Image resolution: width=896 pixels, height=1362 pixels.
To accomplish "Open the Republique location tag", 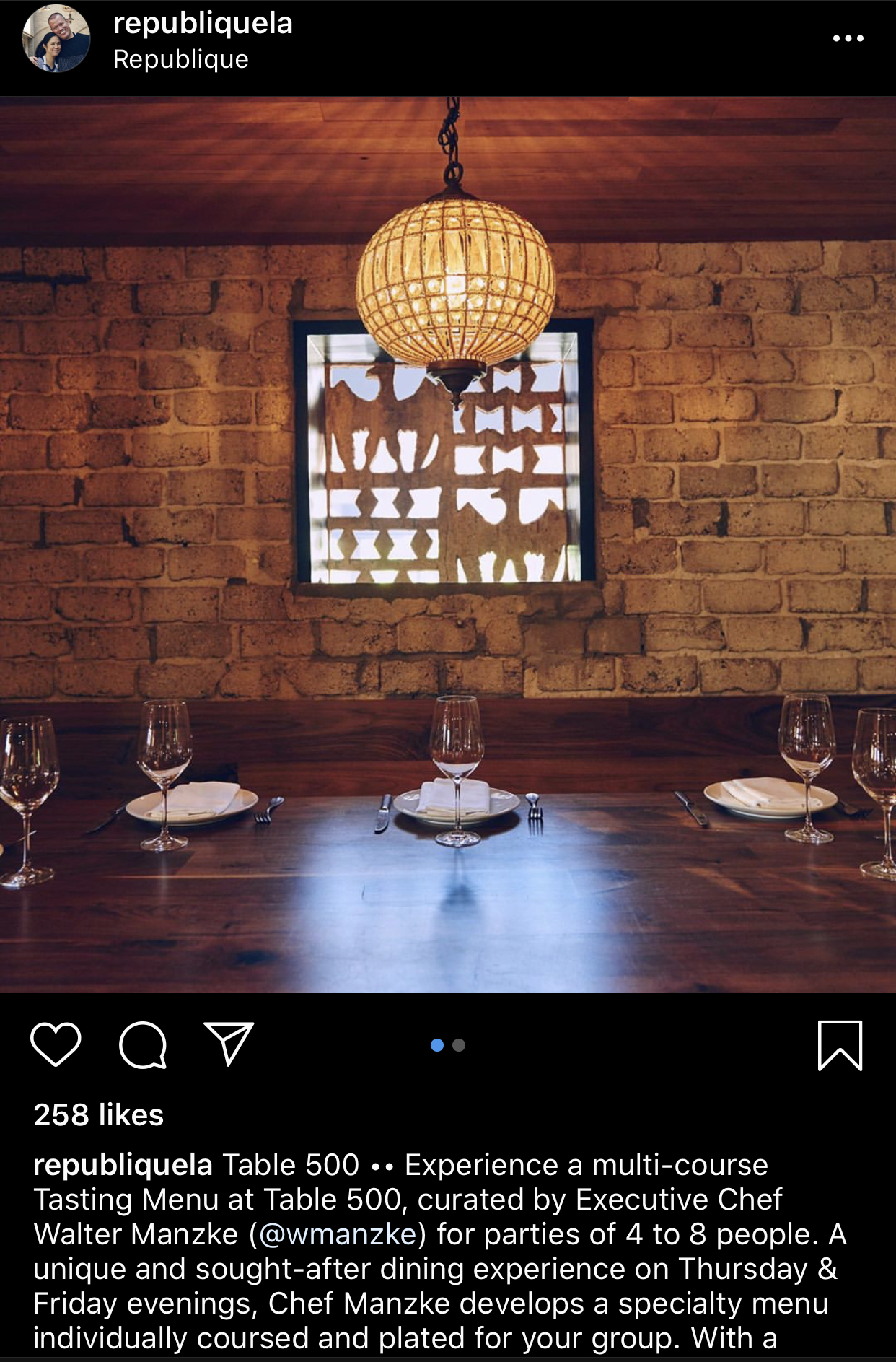I will pyautogui.click(x=180, y=59).
